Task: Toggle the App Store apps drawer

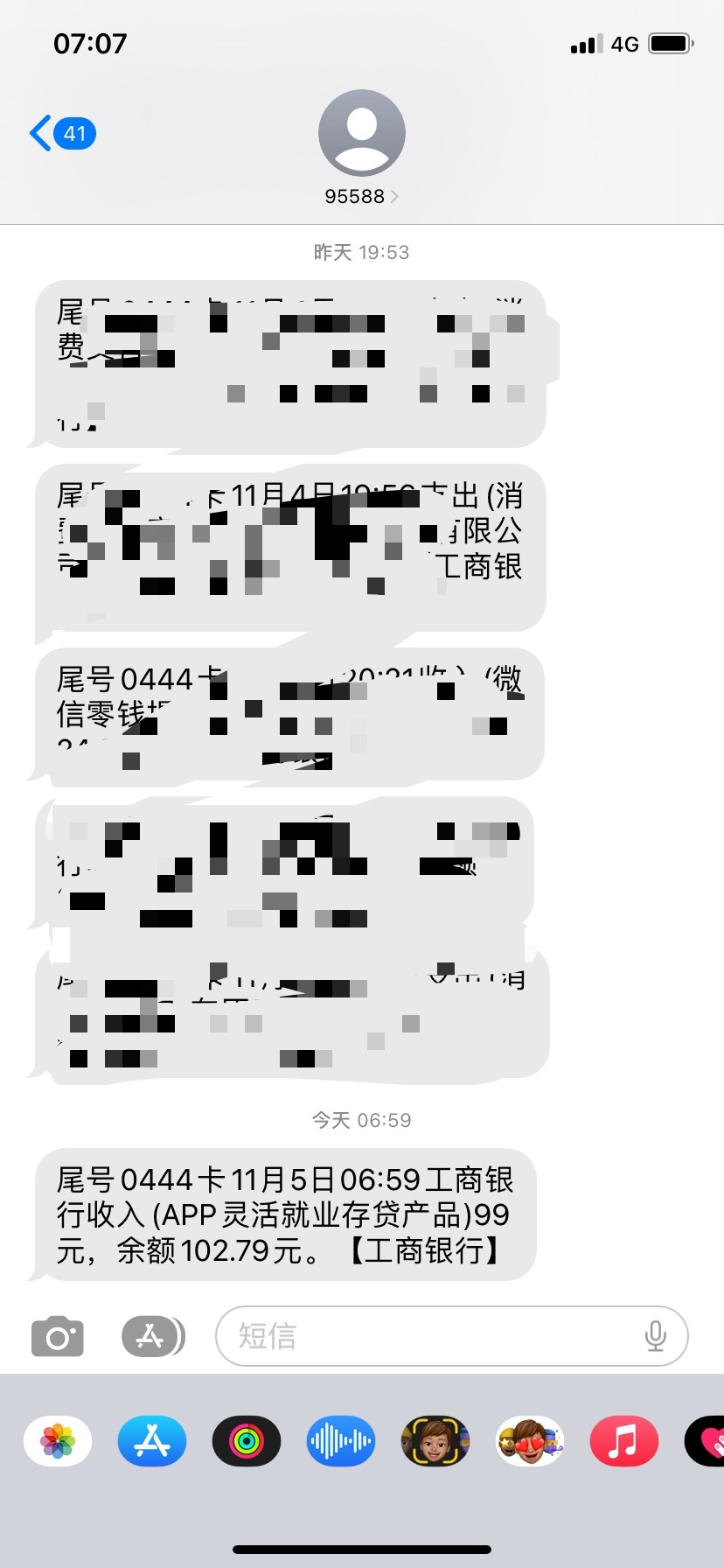Action: click(x=152, y=1336)
